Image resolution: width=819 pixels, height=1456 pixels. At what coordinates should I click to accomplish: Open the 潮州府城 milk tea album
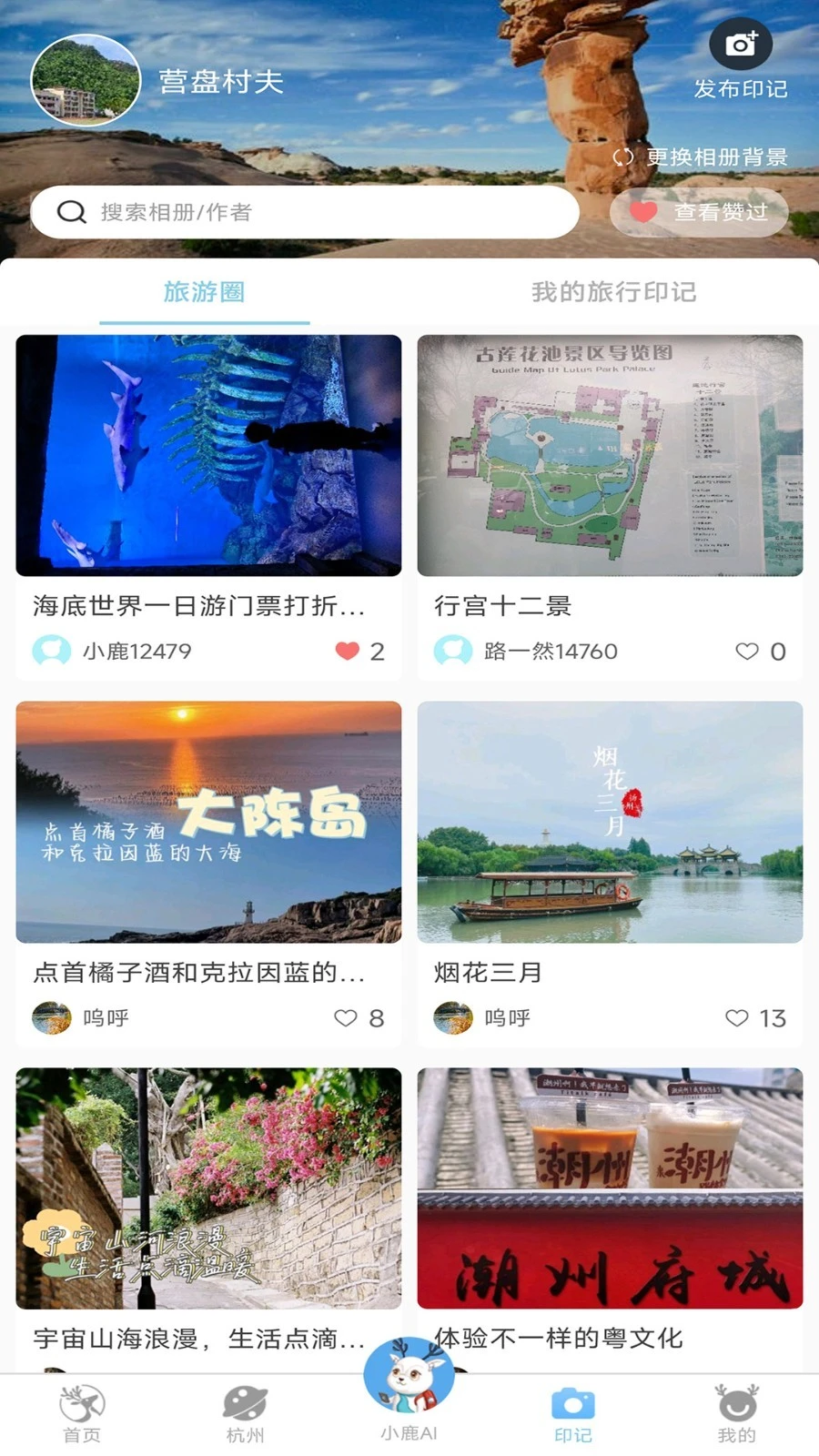[610, 1186]
